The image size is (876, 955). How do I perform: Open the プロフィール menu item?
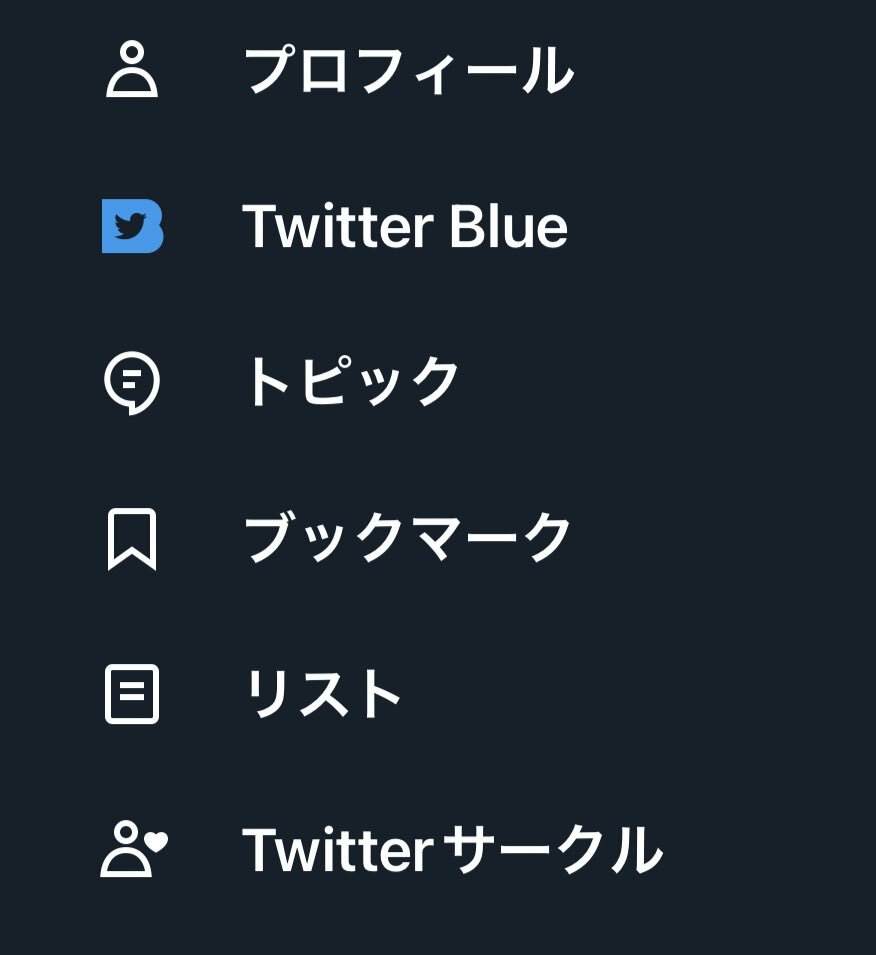pyautogui.click(x=408, y=71)
